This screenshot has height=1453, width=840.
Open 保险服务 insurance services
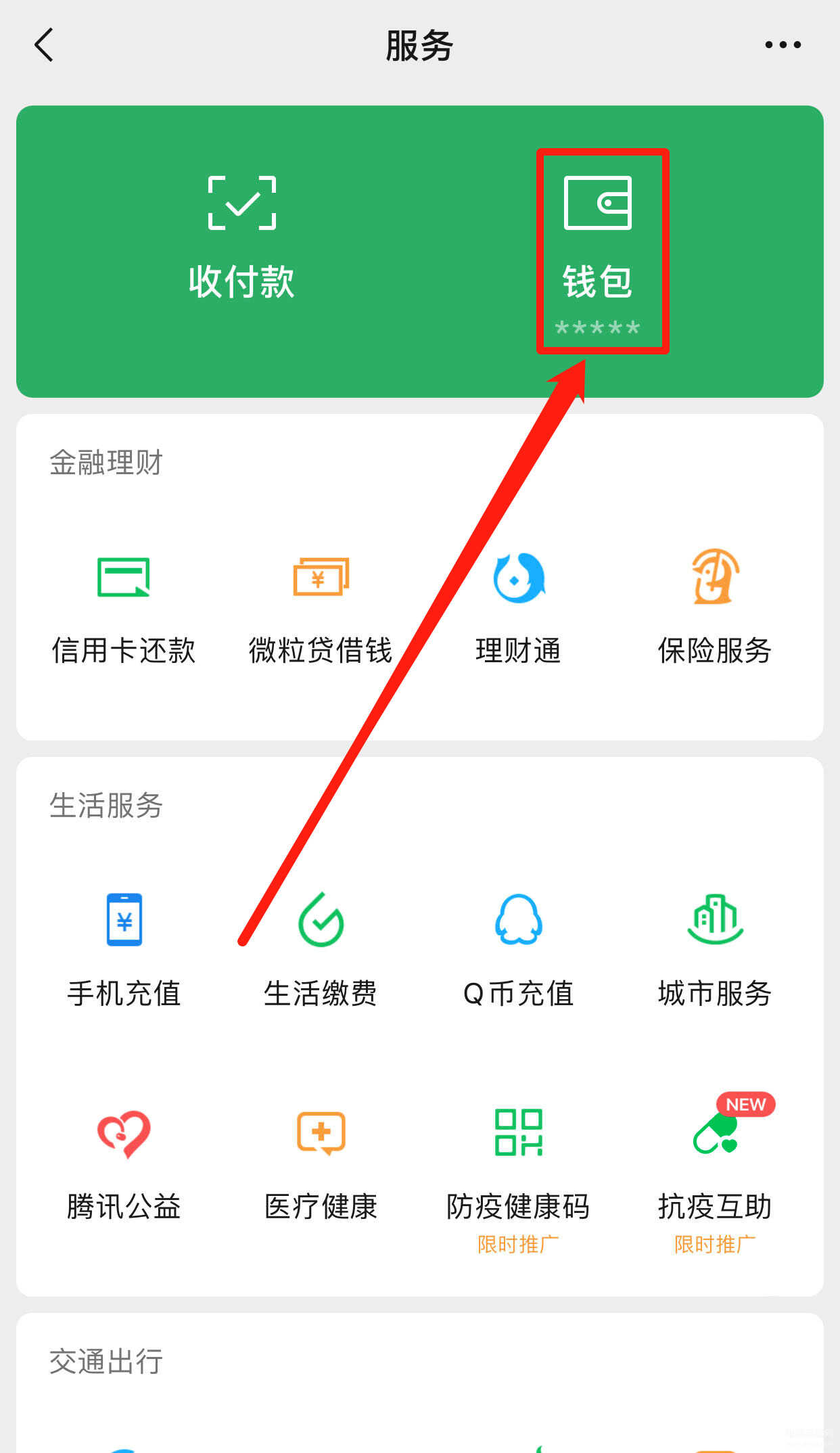715,609
